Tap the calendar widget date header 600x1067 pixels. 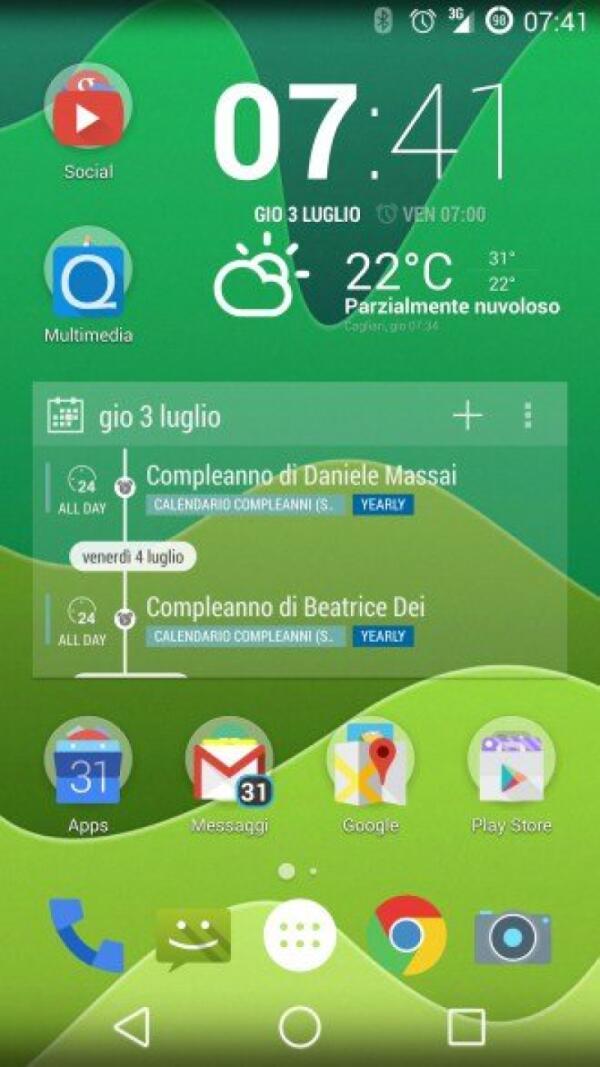click(x=160, y=416)
